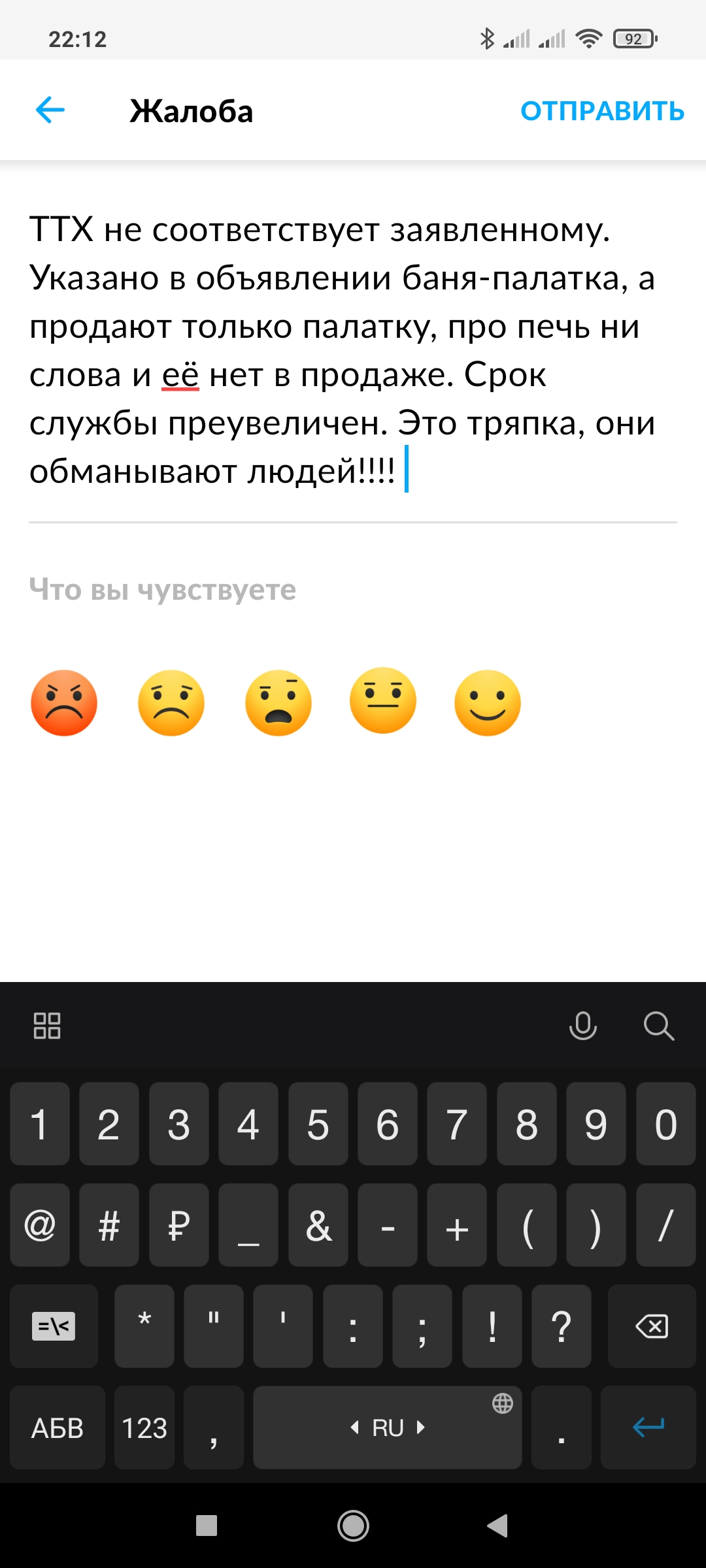
Task: Start voice input via keyboard microphone
Action: (x=582, y=1026)
